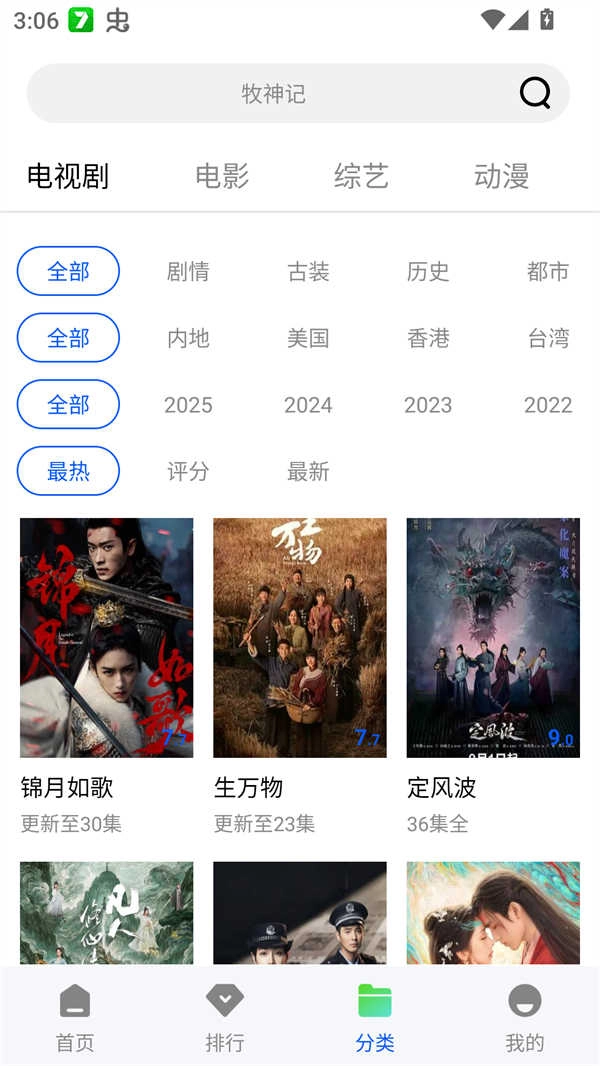The height and width of the screenshot is (1066, 600).
Task: Switch to the 综艺 tab
Action: tap(361, 176)
